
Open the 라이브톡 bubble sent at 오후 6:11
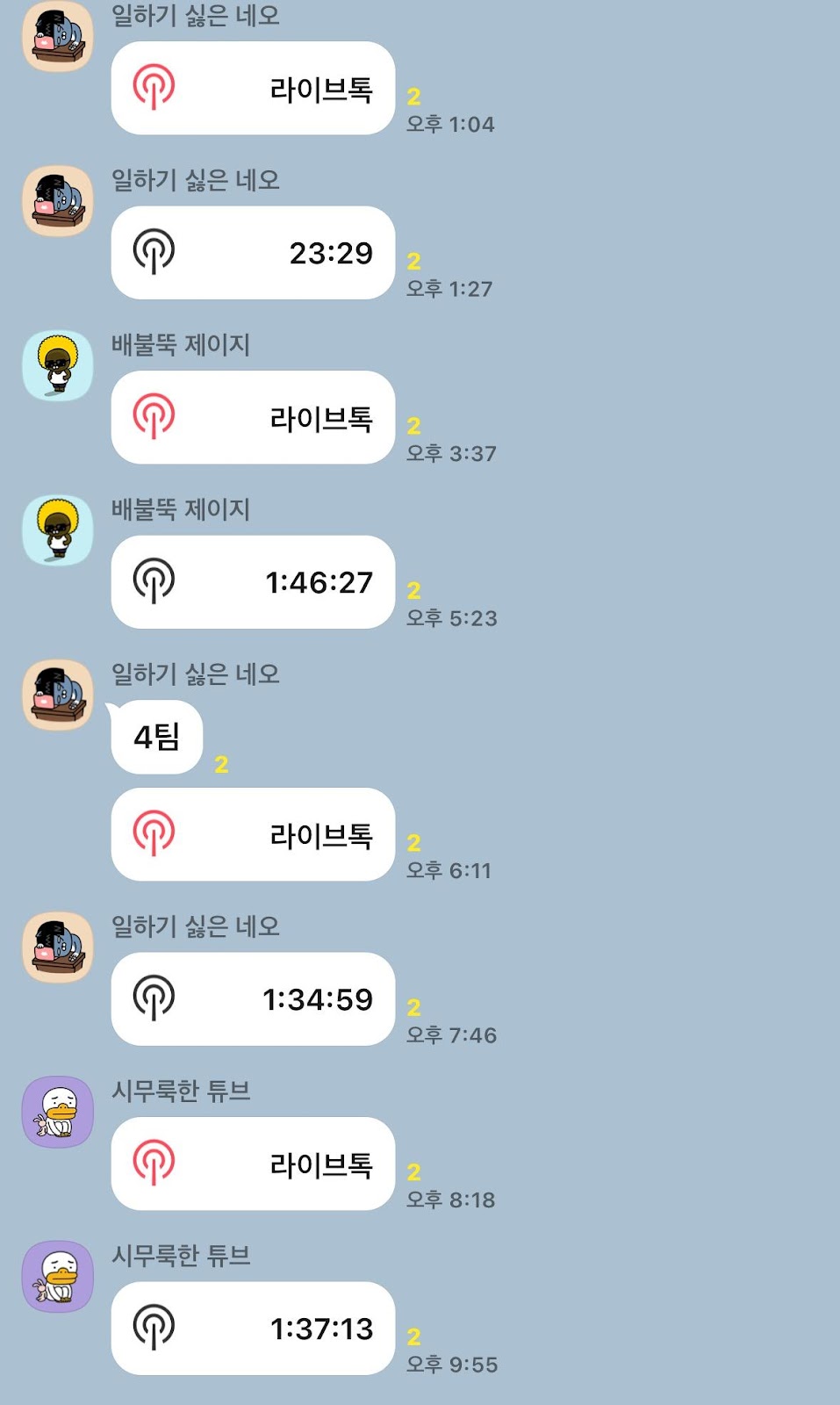coord(253,835)
